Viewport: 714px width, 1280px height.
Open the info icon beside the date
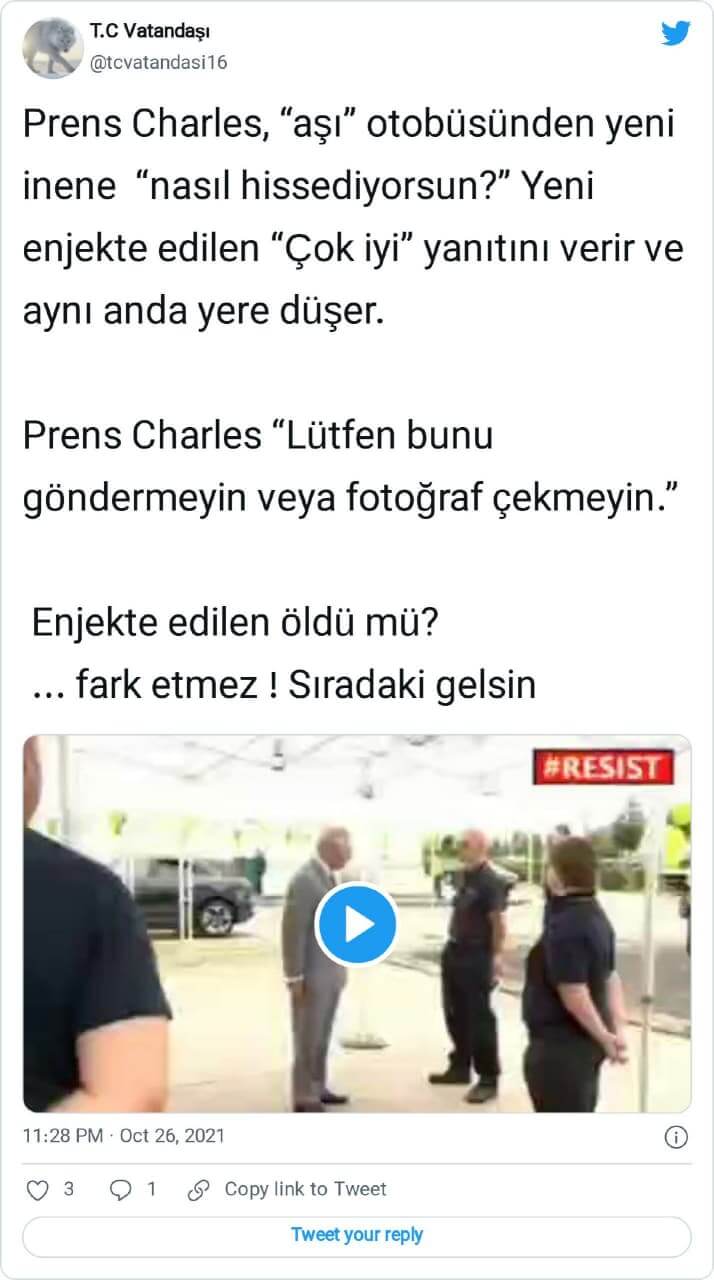[x=676, y=1137]
